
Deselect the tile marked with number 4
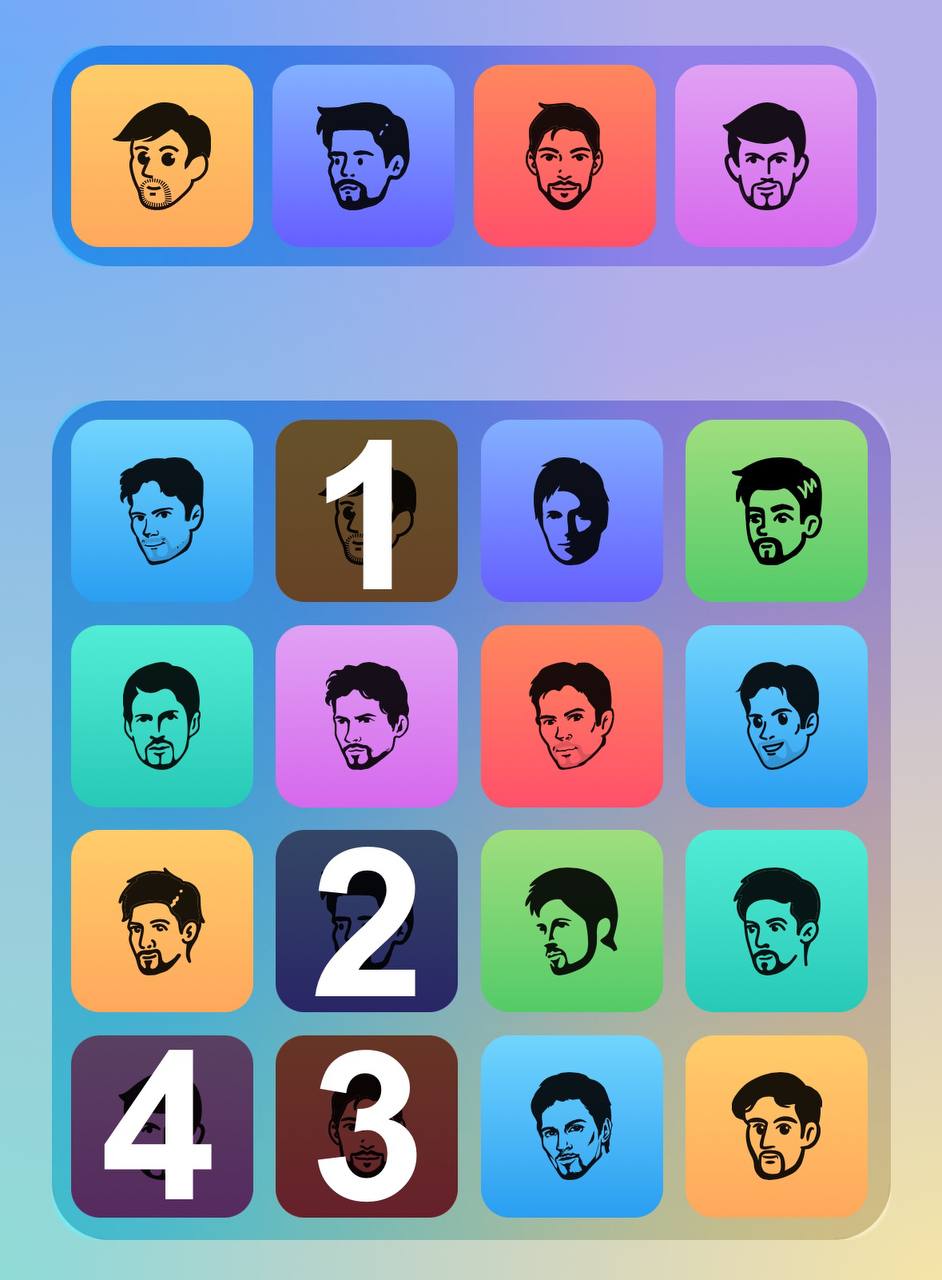coord(161,1126)
